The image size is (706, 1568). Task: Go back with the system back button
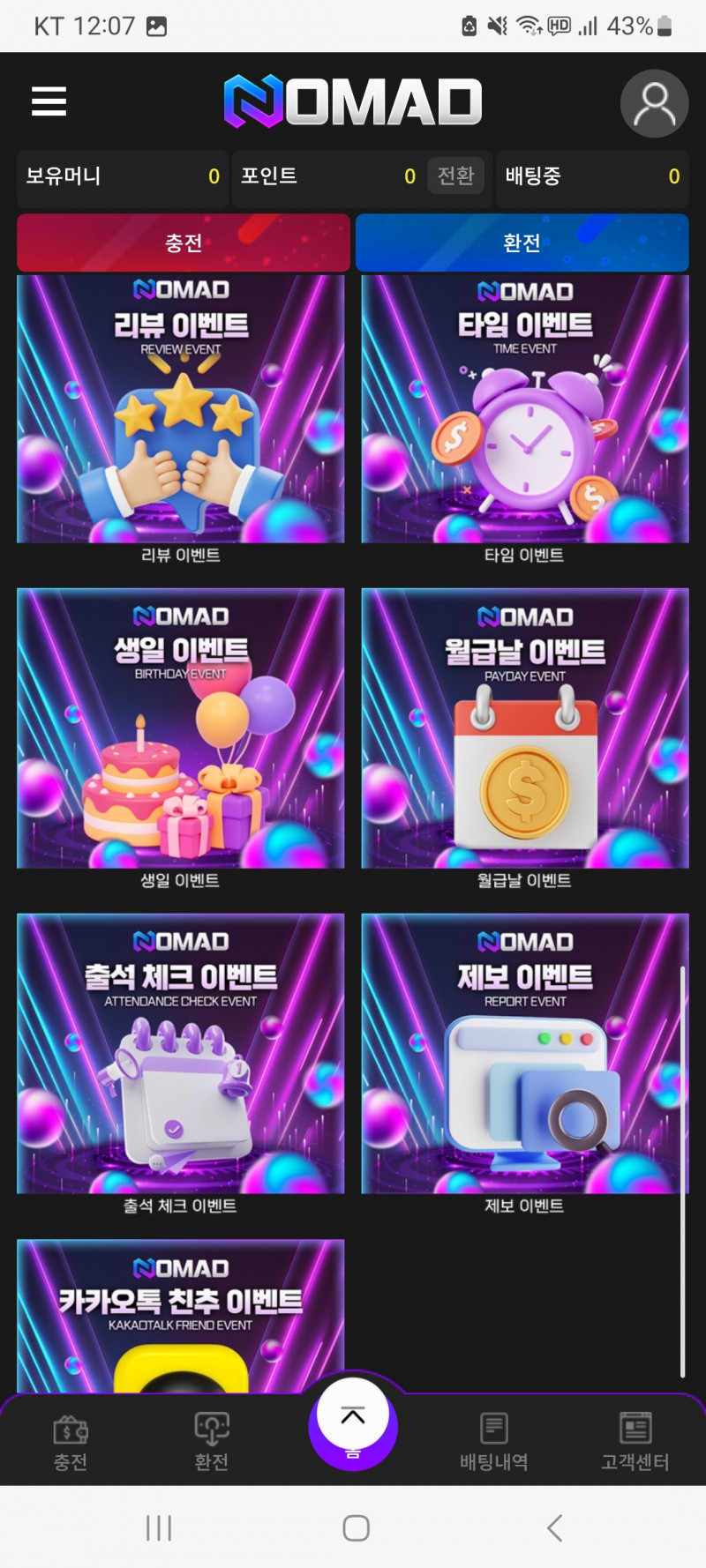[554, 1528]
